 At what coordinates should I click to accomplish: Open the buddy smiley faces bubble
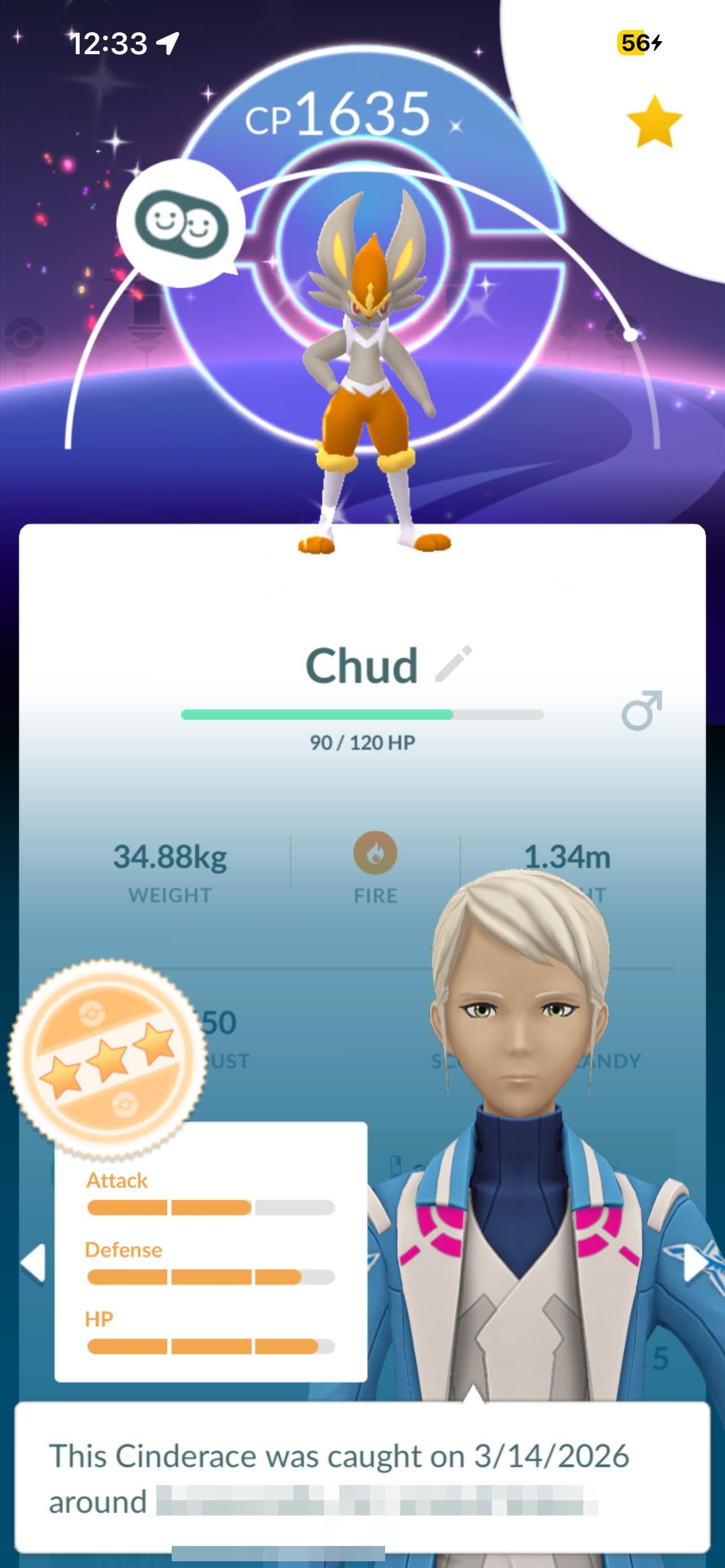click(x=181, y=224)
